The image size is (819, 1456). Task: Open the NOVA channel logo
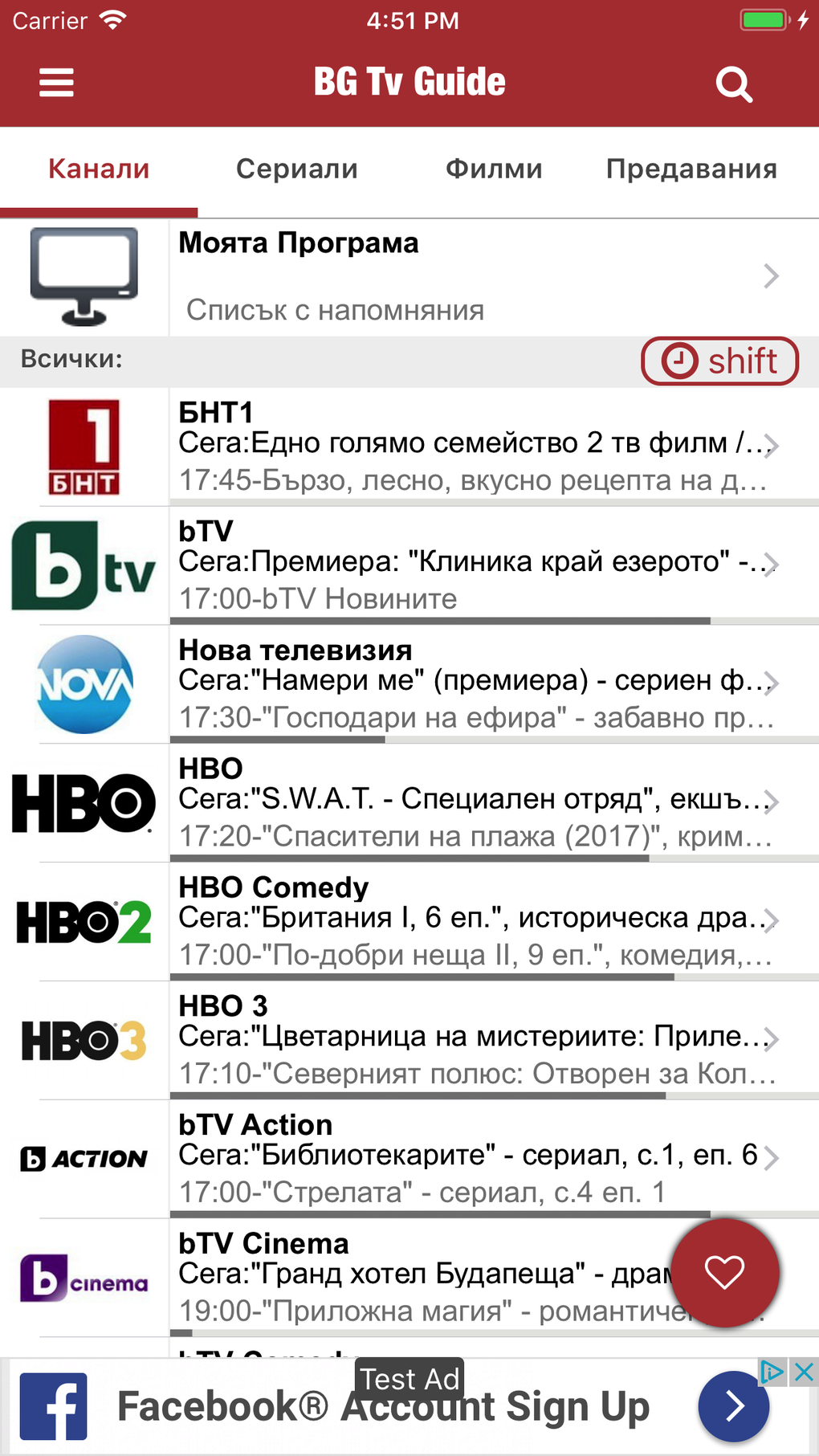pos(84,684)
